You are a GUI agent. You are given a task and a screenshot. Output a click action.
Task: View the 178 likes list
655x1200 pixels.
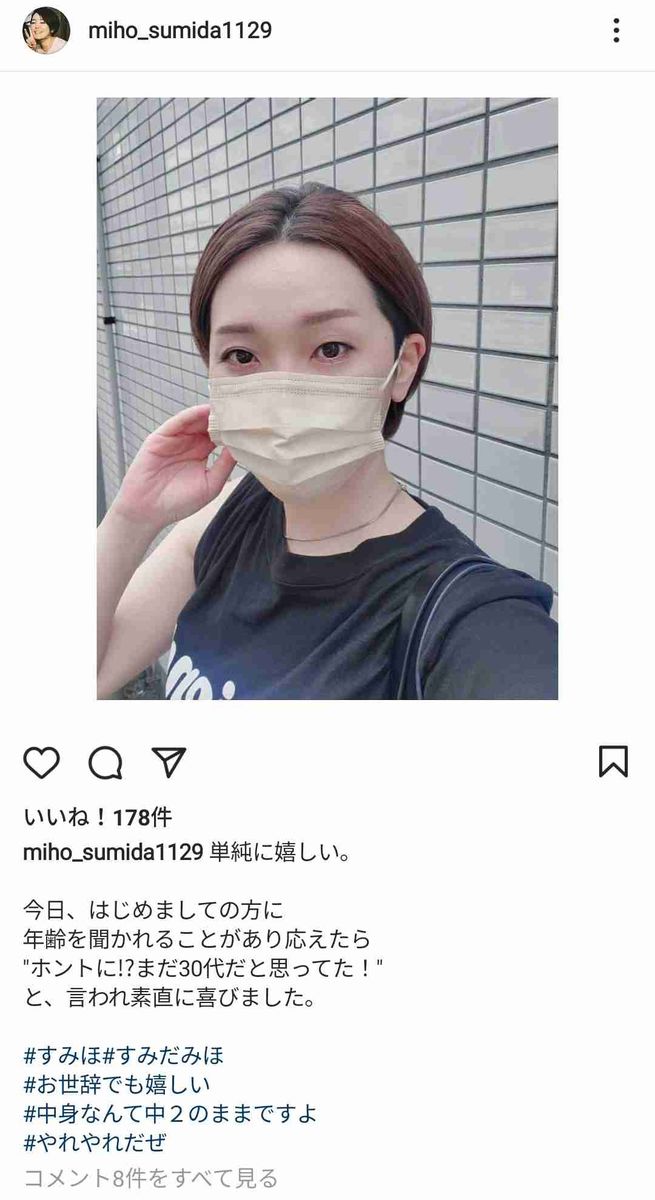(96, 818)
